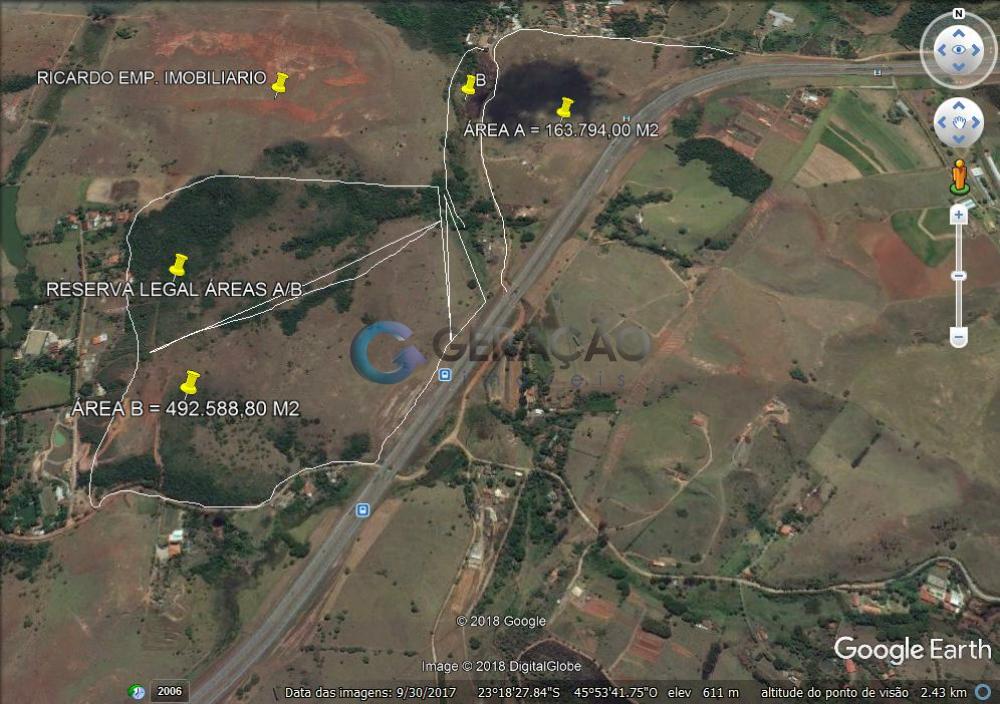
Task: Open the ÁREA B placemark pin
Action: coord(189,382)
